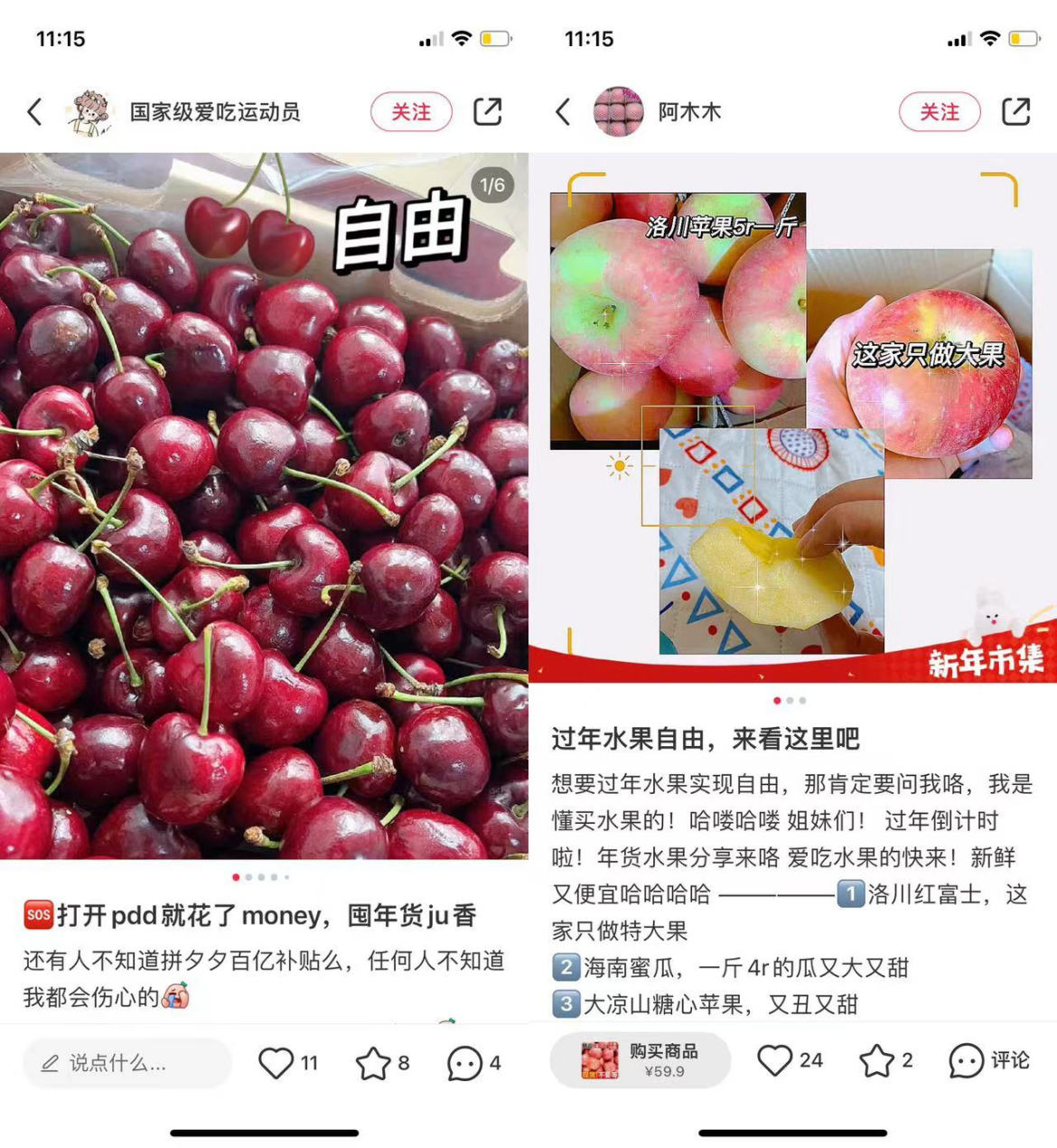Open the 洛川苹果 collage image
The height and width of the screenshot is (1148, 1057).
click(x=792, y=417)
